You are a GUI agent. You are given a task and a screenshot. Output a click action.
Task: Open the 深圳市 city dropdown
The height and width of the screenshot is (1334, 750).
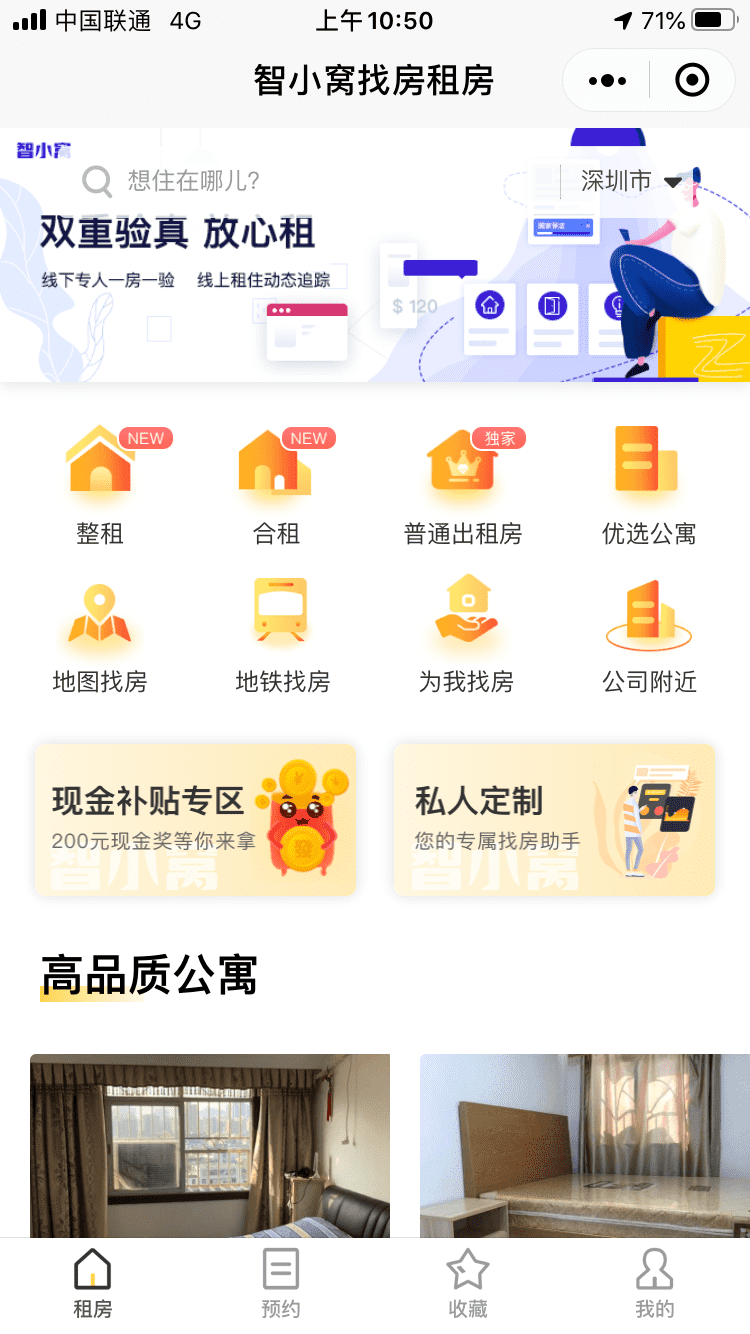[x=630, y=181]
